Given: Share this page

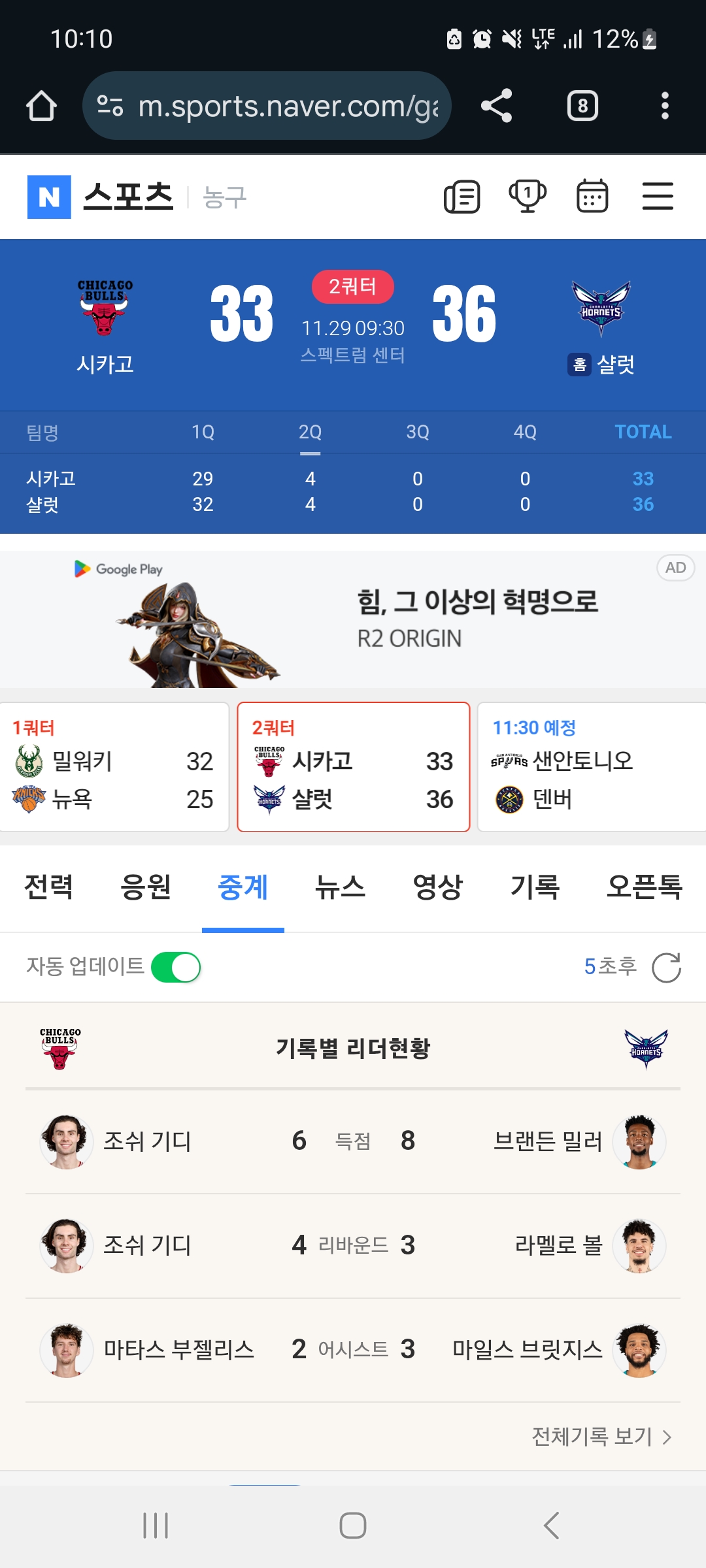Looking at the screenshot, I should (x=496, y=106).
